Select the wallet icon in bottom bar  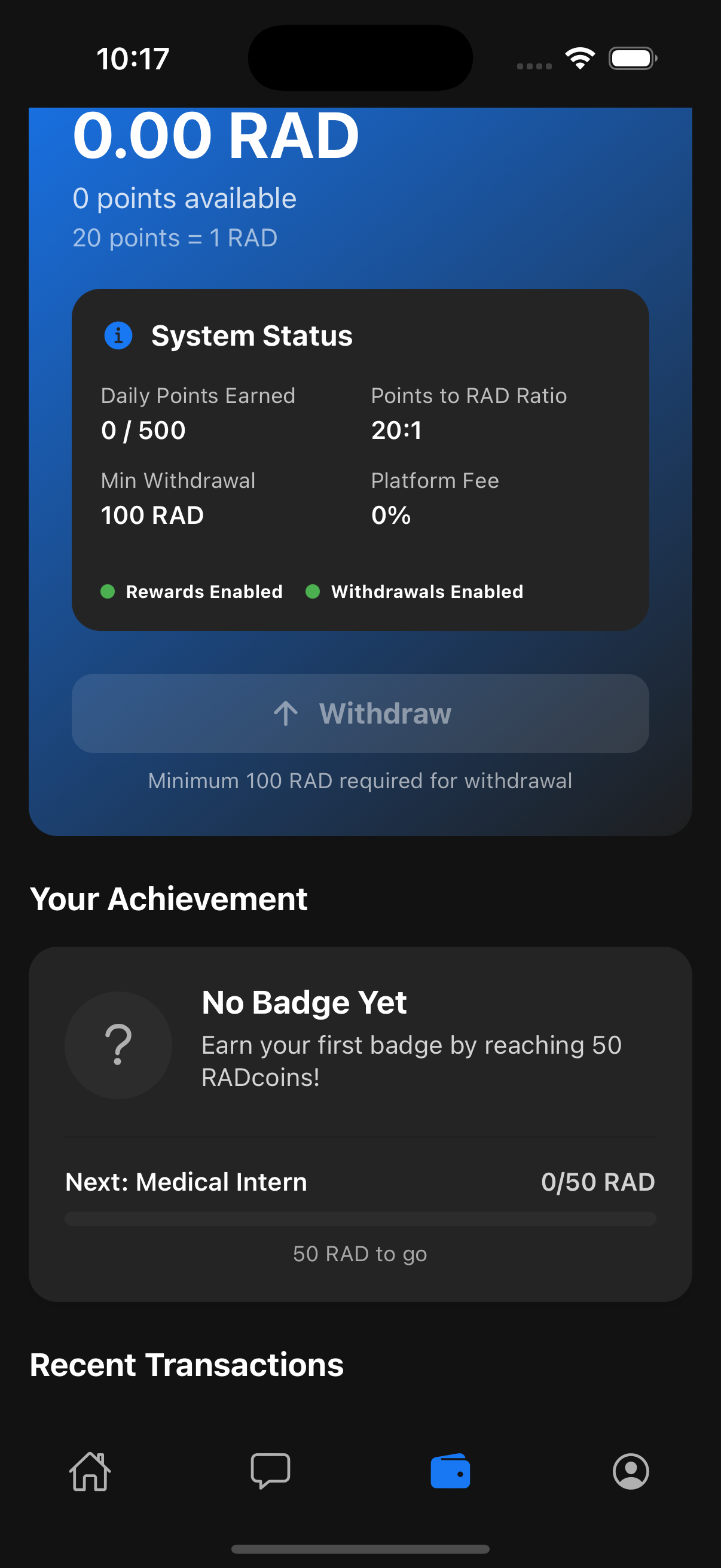[x=450, y=1472]
